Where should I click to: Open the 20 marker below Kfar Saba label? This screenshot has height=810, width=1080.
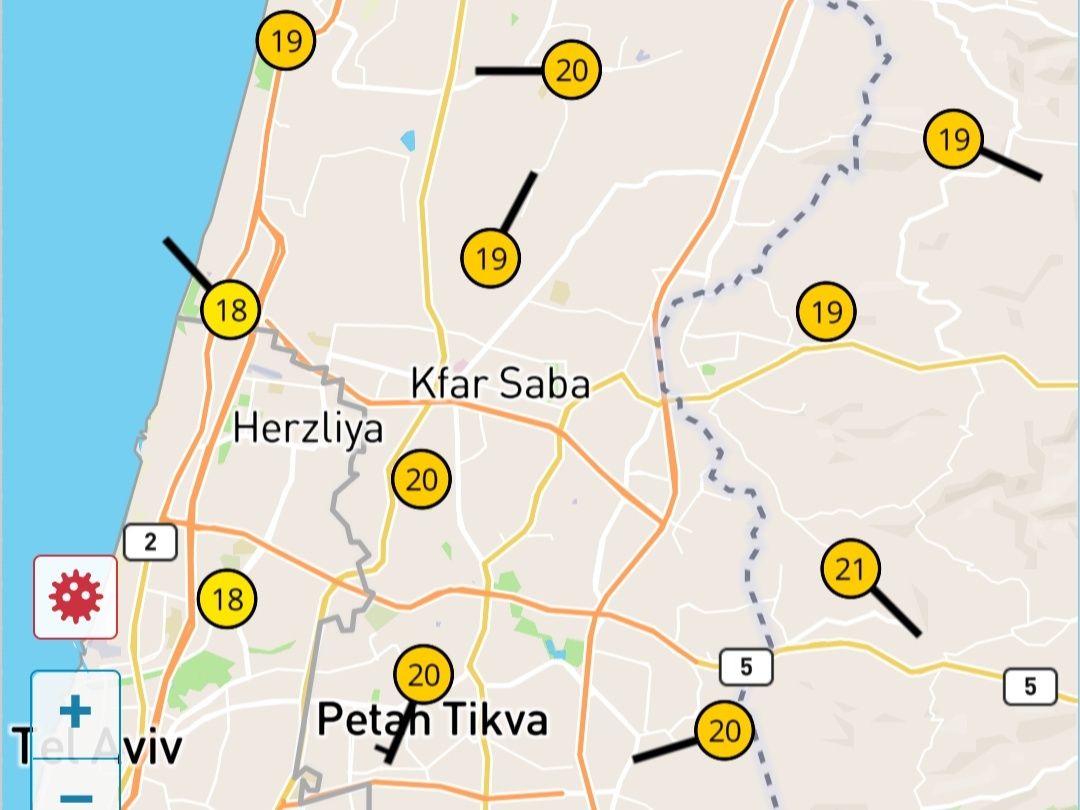[421, 480]
